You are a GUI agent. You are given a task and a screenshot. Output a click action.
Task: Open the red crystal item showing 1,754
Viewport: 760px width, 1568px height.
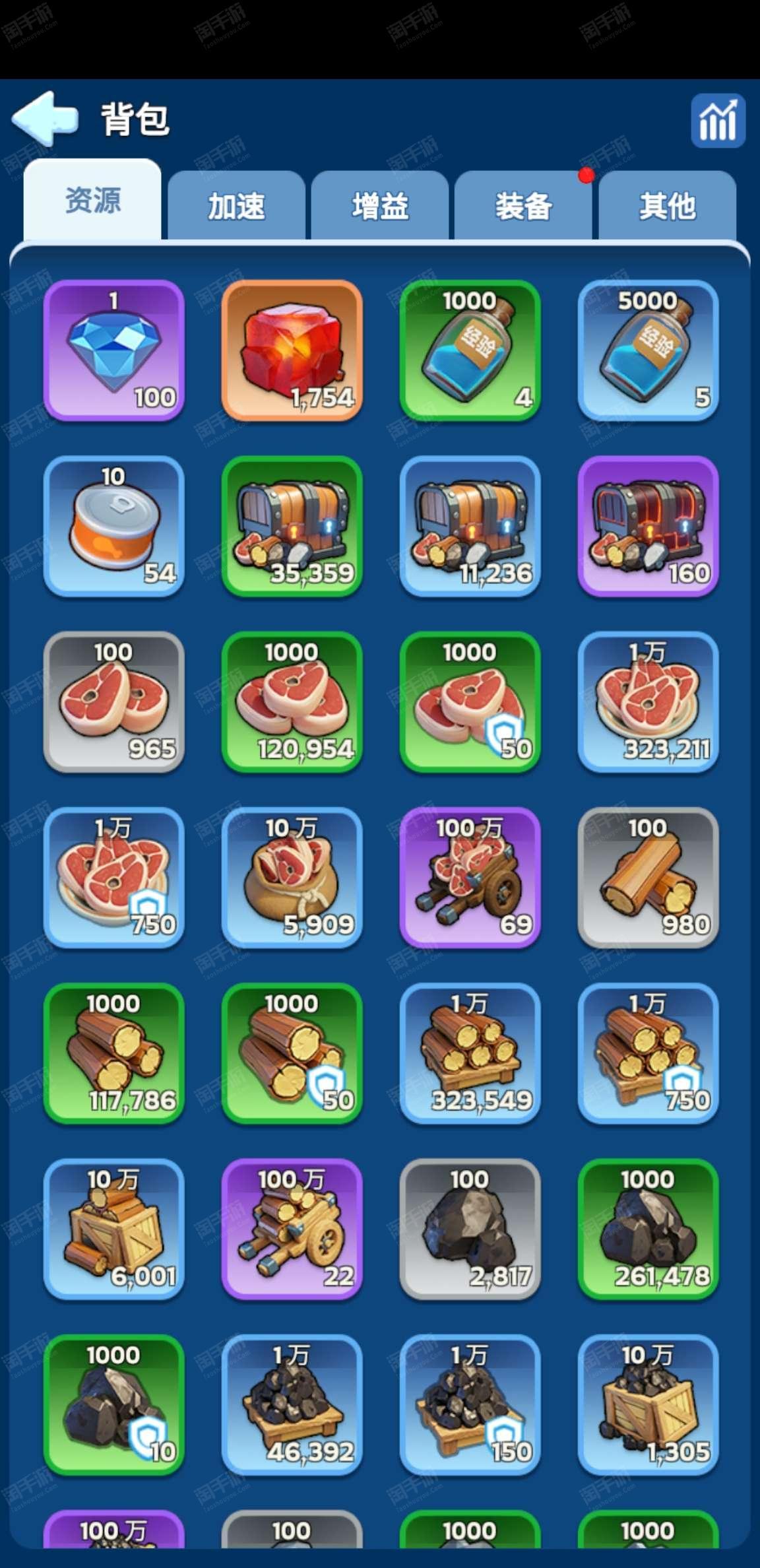click(x=292, y=350)
